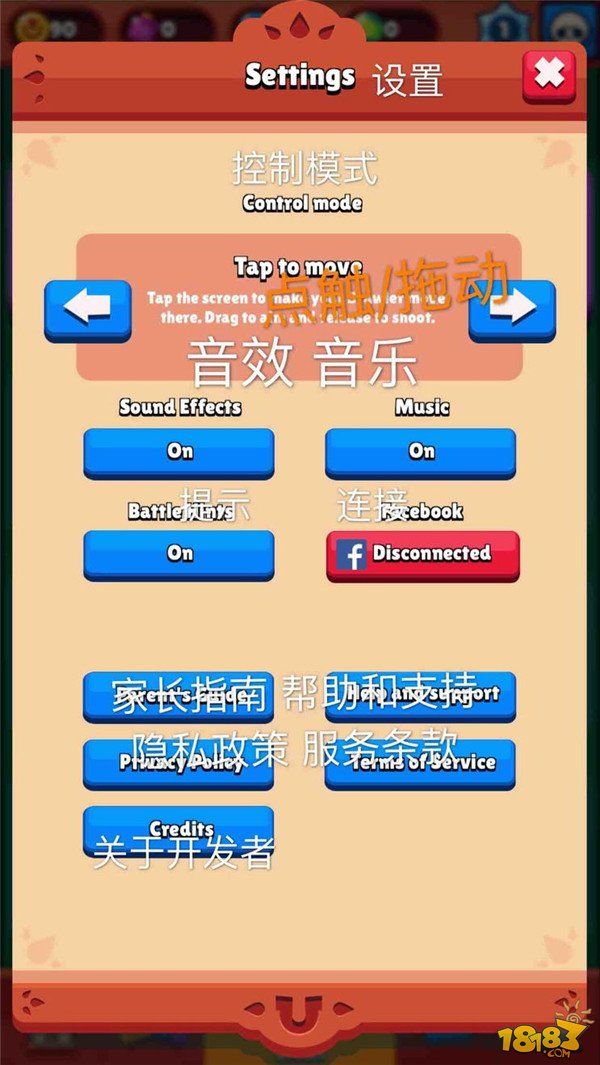View the Privacy Policy
Screen dimensions: 600x1065
coord(179,764)
